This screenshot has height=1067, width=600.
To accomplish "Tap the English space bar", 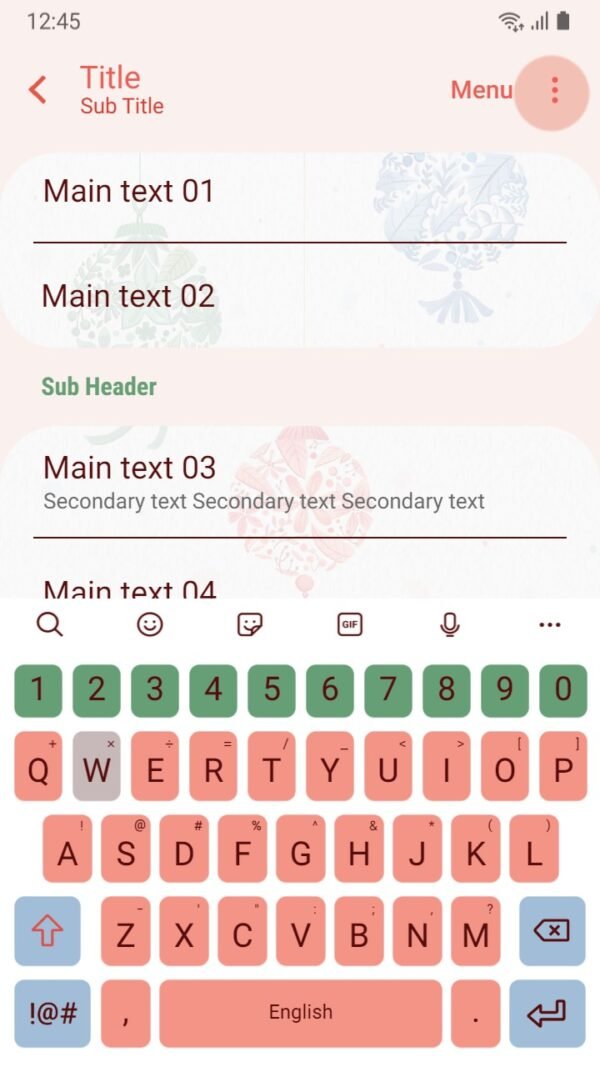I will point(300,1013).
